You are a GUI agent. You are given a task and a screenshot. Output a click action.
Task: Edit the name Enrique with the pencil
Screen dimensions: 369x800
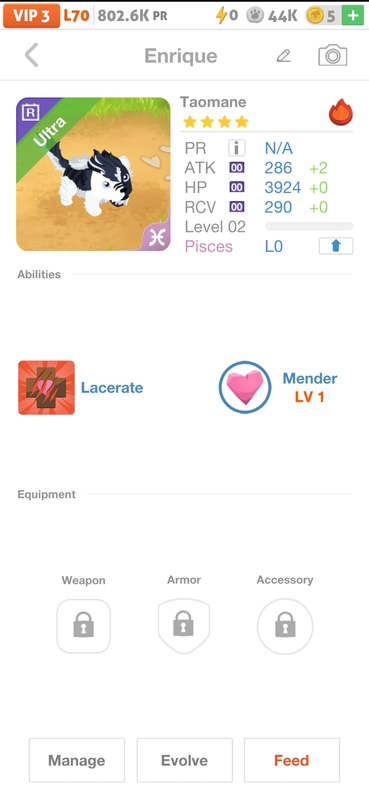(x=283, y=56)
